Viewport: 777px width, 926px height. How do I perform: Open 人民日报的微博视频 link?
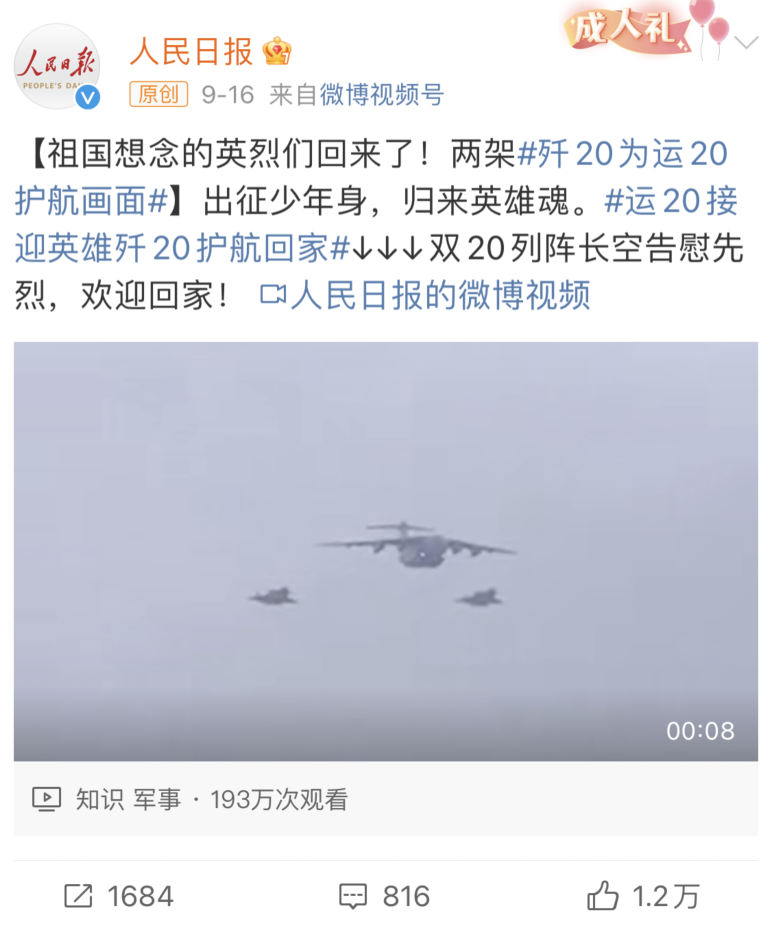425,295
